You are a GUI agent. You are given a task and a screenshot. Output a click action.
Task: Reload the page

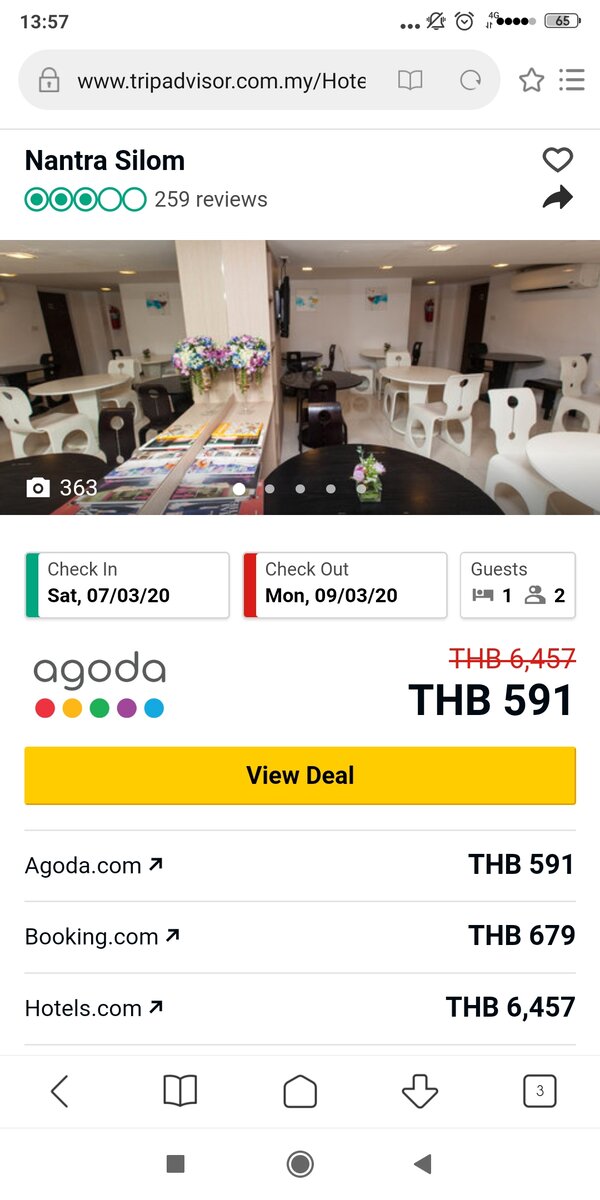tap(470, 80)
